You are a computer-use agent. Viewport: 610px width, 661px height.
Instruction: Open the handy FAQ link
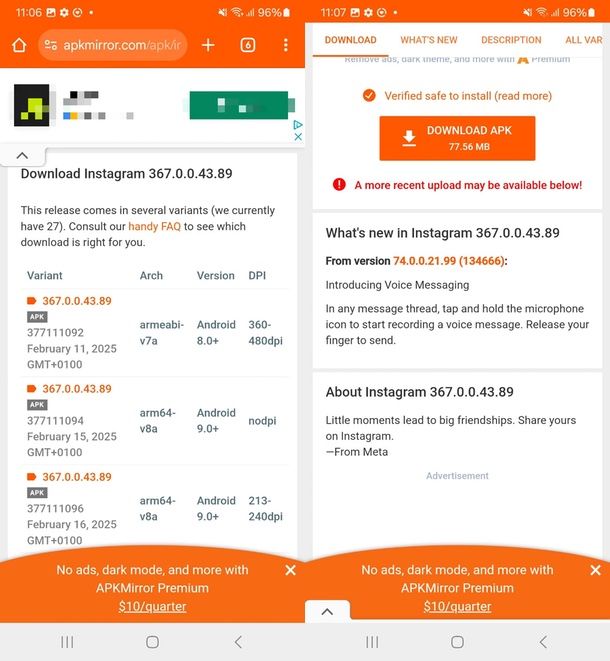(157, 227)
